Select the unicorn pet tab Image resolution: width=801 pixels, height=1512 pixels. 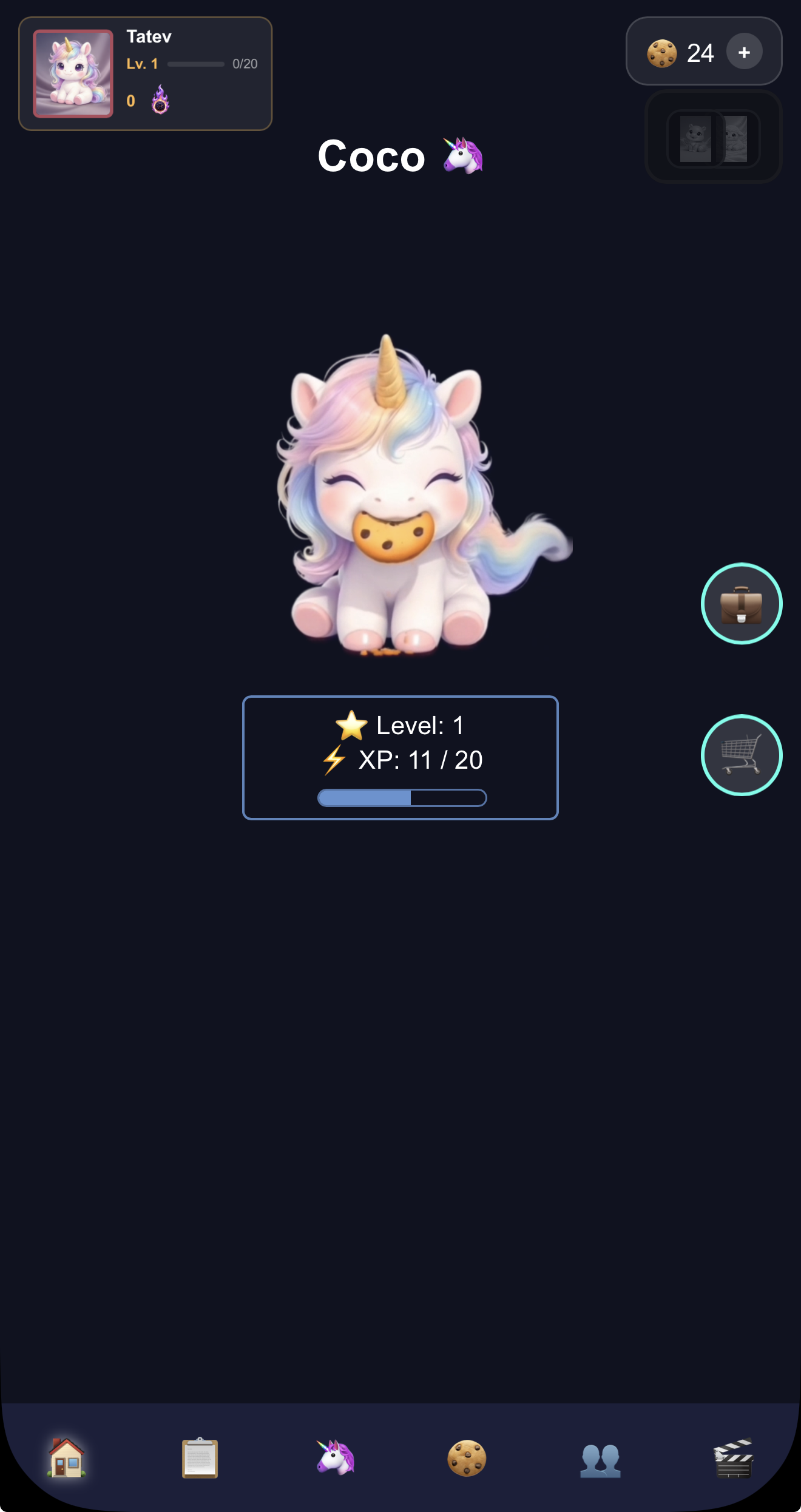[335, 1457]
